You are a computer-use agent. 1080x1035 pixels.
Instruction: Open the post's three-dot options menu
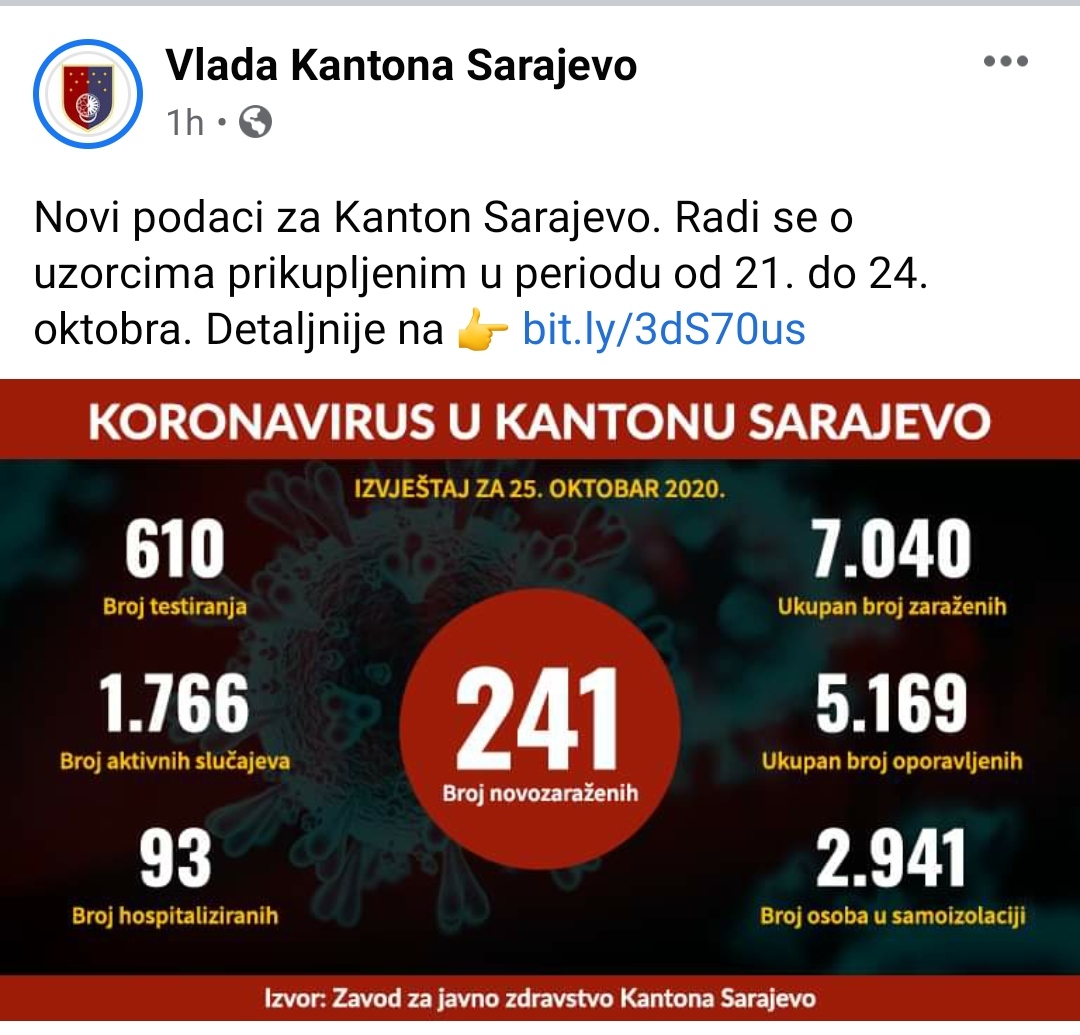pos(1005,62)
